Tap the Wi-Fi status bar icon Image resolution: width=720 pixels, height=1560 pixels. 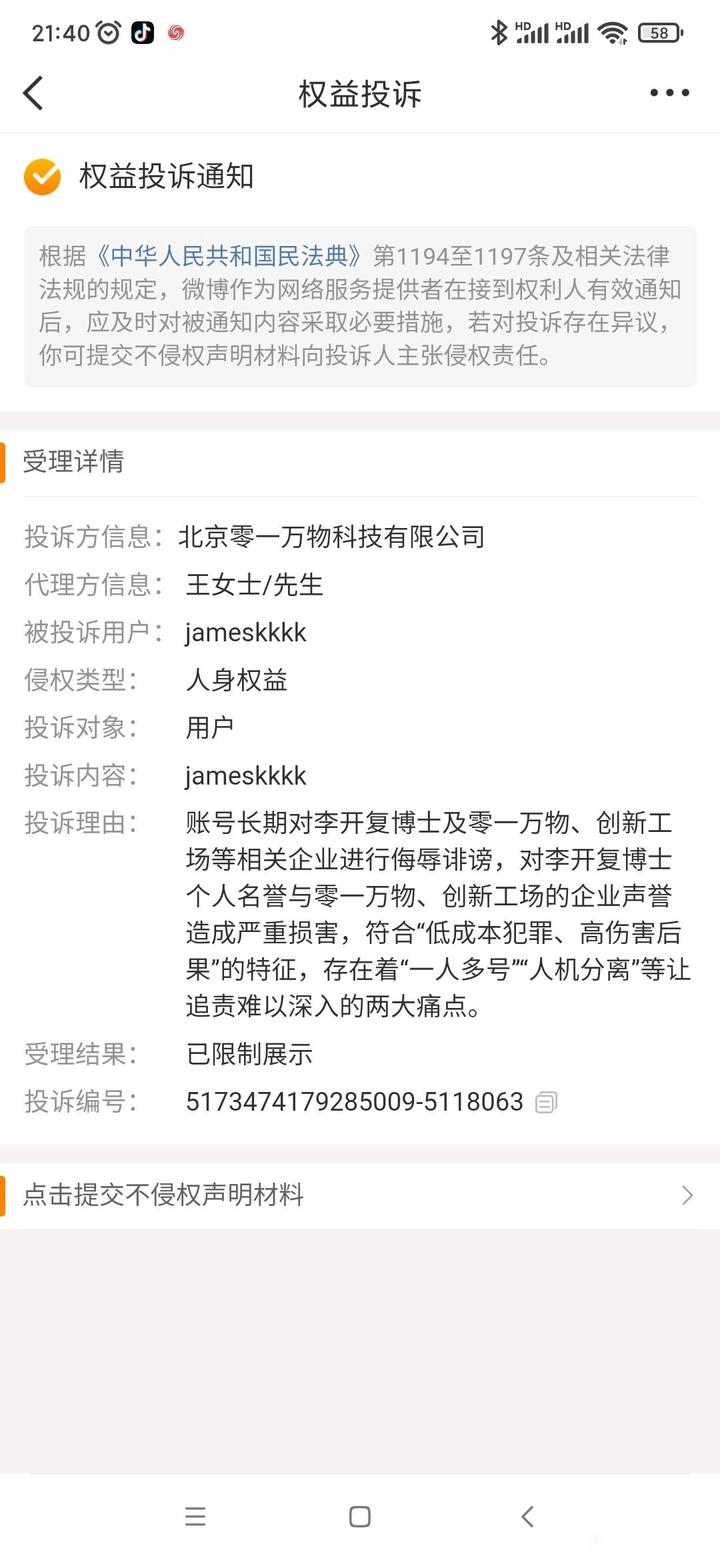tap(611, 33)
